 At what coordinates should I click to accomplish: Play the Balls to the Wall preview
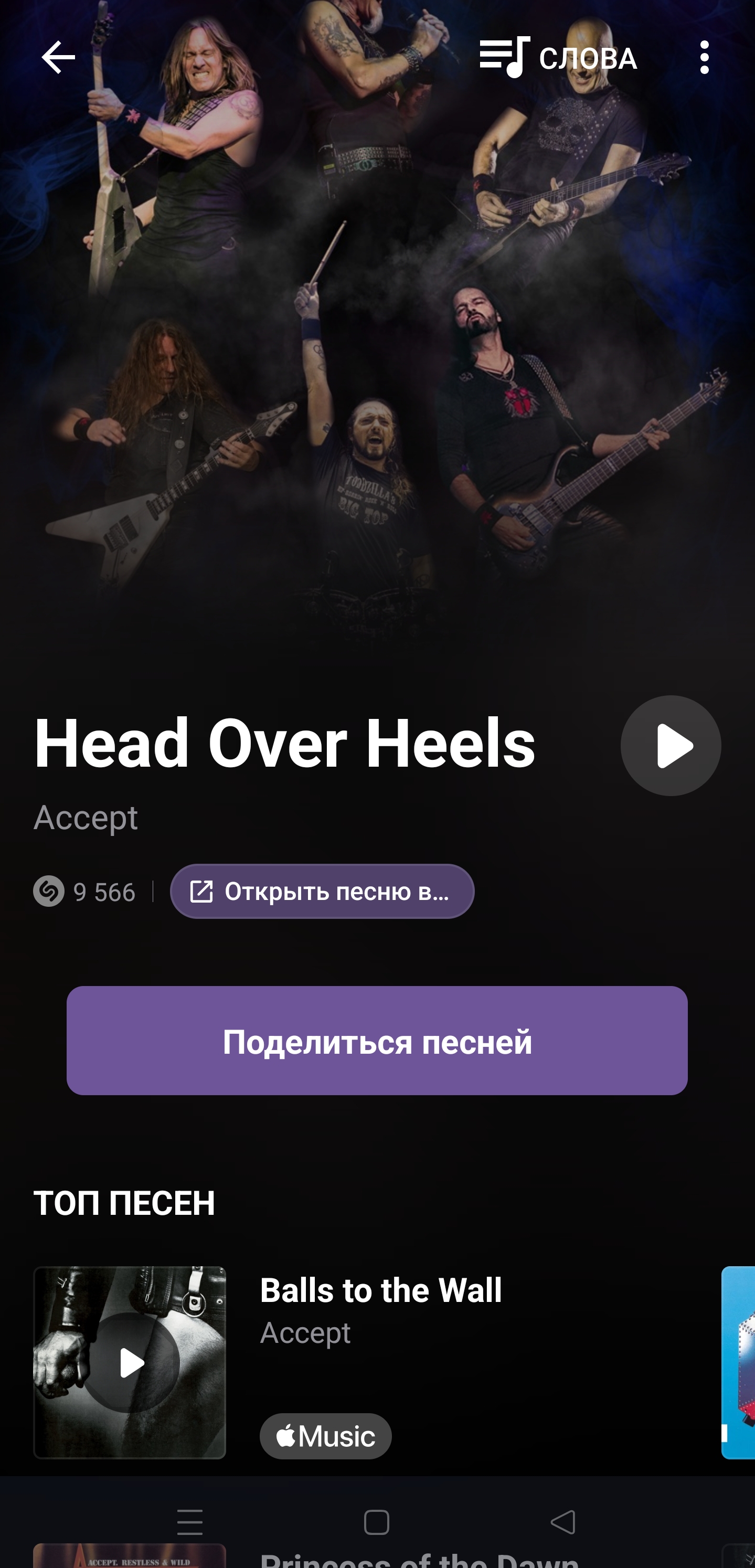point(130,1363)
